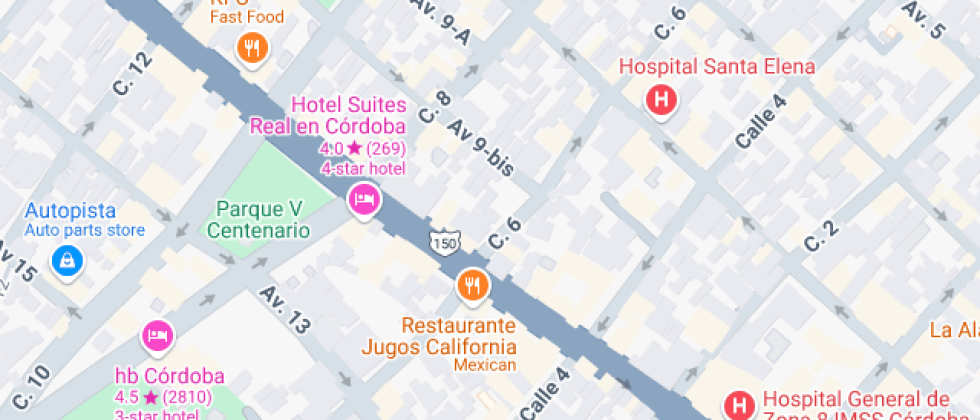The image size is (980, 420).
Task: Select the hb Córdoba hotel marker
Action: click(157, 335)
